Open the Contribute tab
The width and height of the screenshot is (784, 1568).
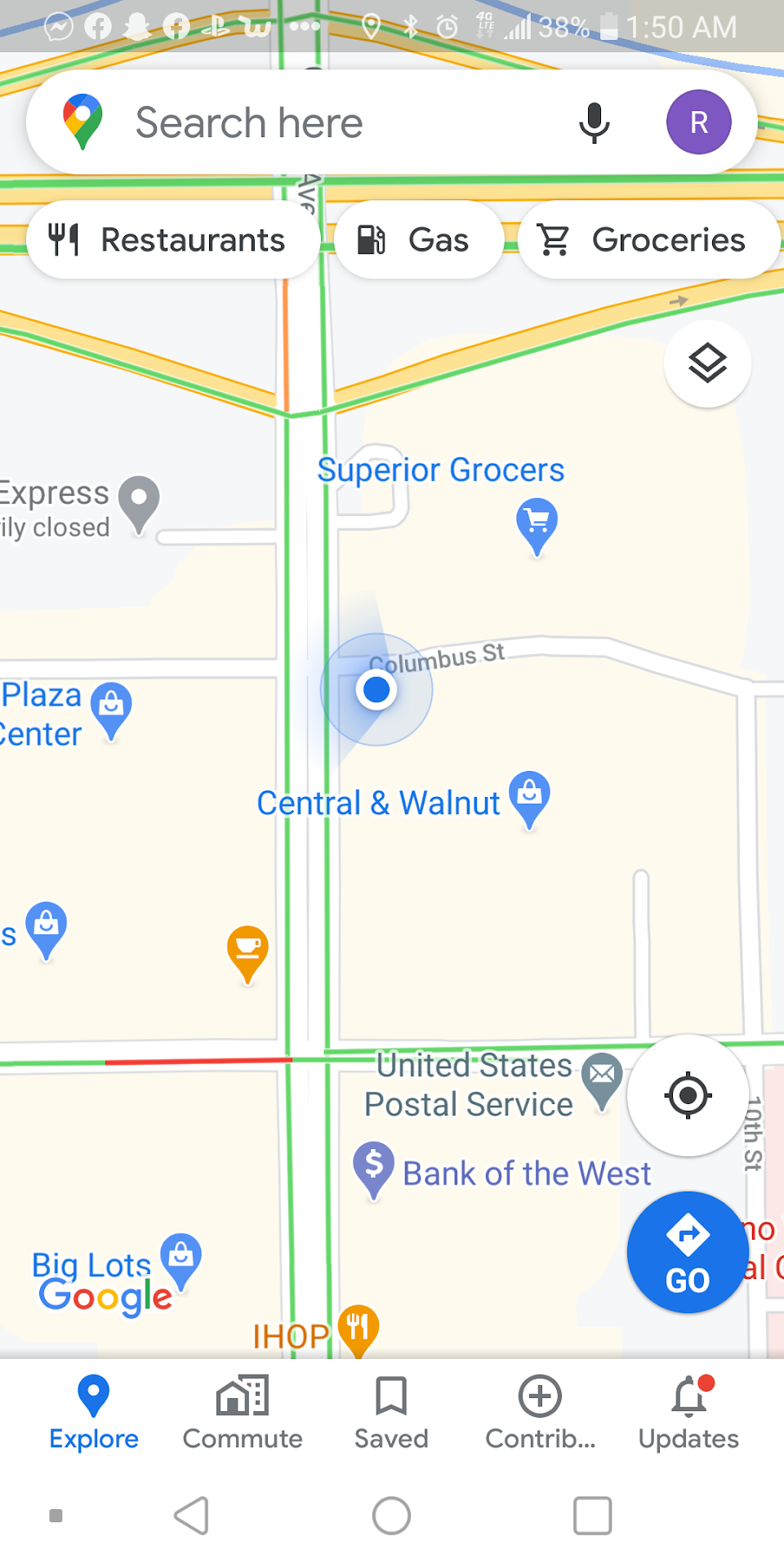click(x=540, y=1413)
